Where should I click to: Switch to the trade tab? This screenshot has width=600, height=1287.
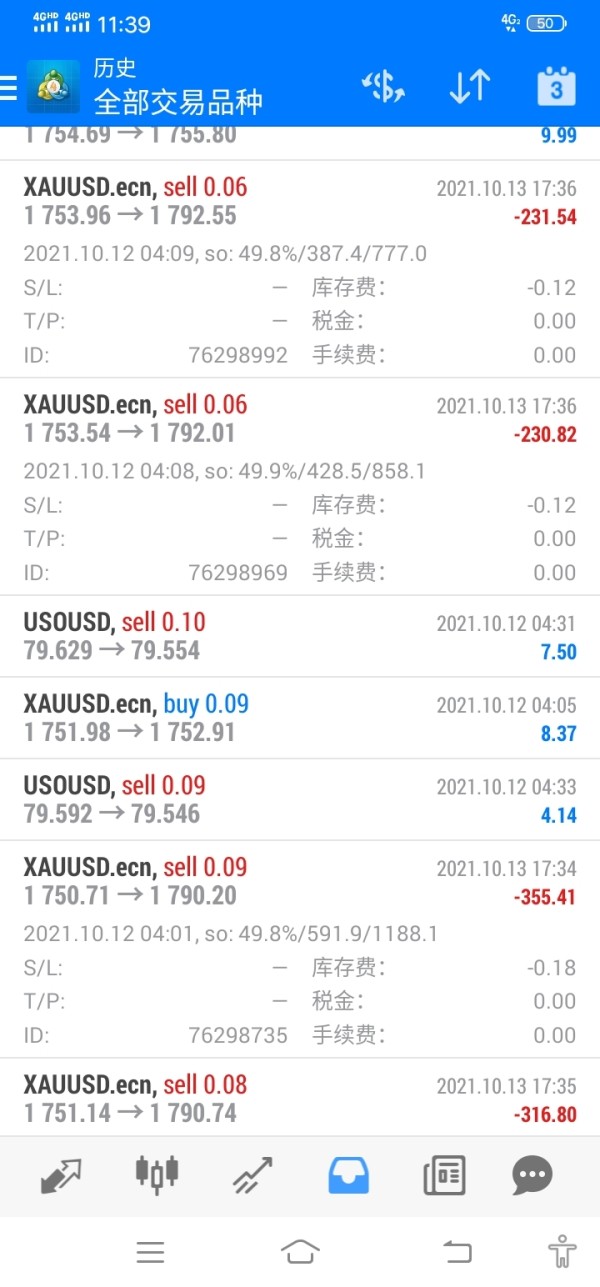(x=253, y=1175)
